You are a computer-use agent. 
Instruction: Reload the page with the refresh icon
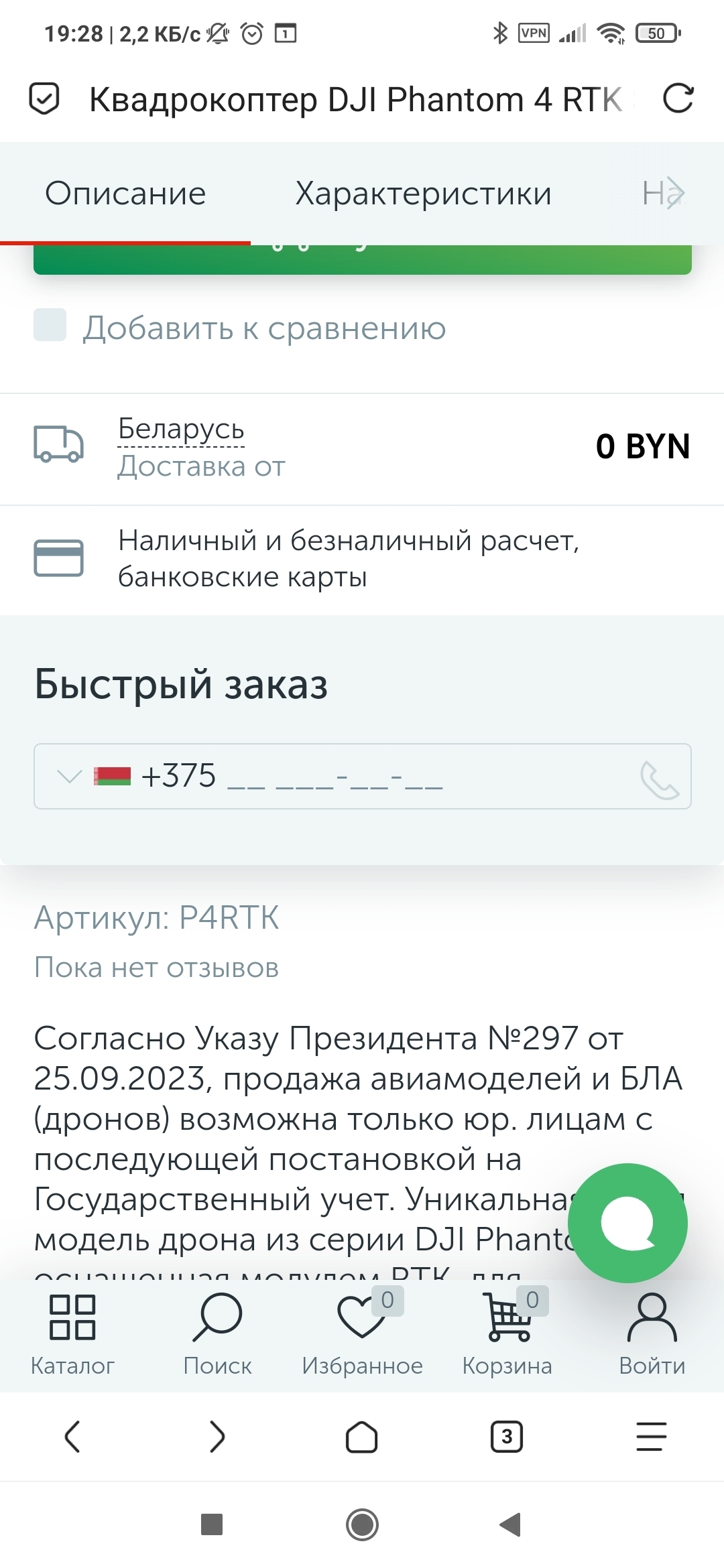pos(678,99)
